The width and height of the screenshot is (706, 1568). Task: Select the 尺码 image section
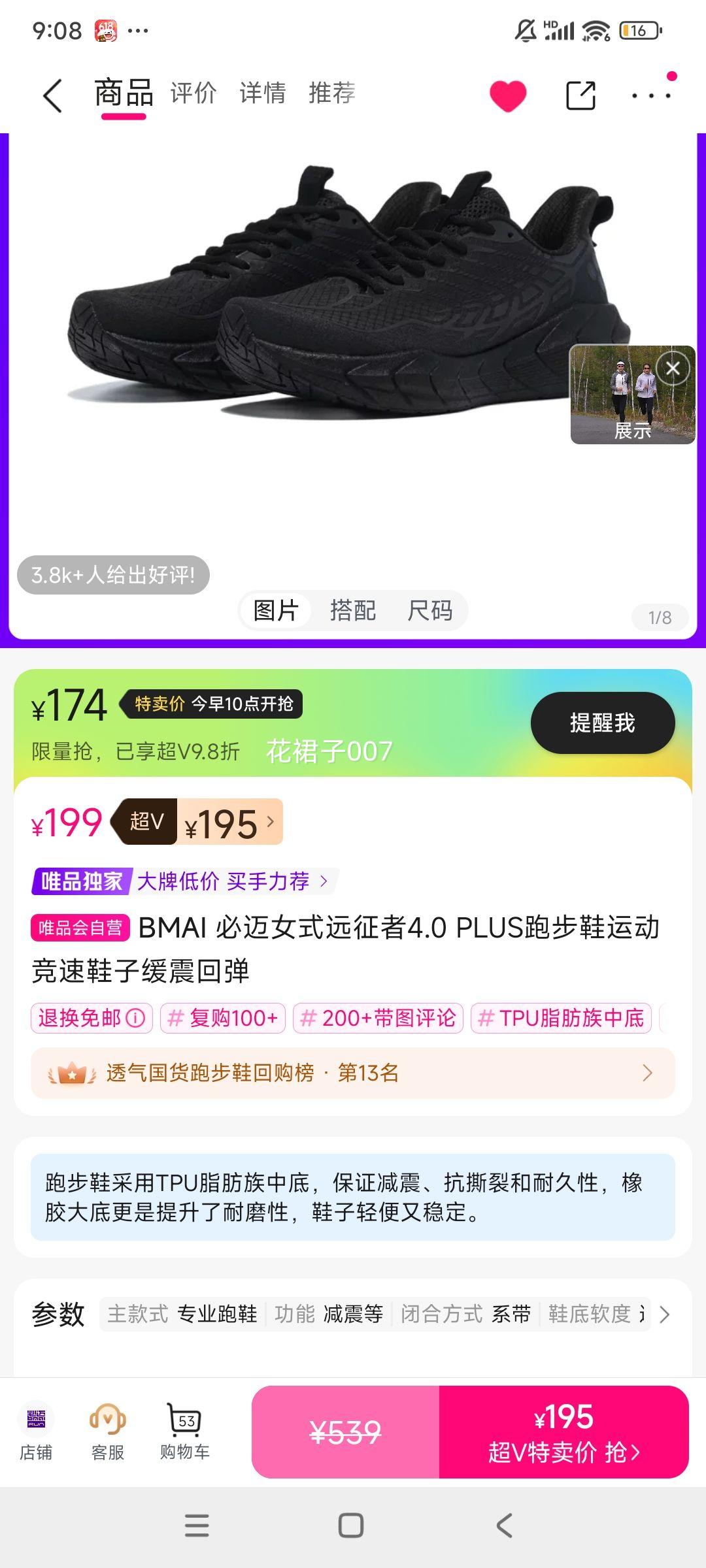click(429, 611)
